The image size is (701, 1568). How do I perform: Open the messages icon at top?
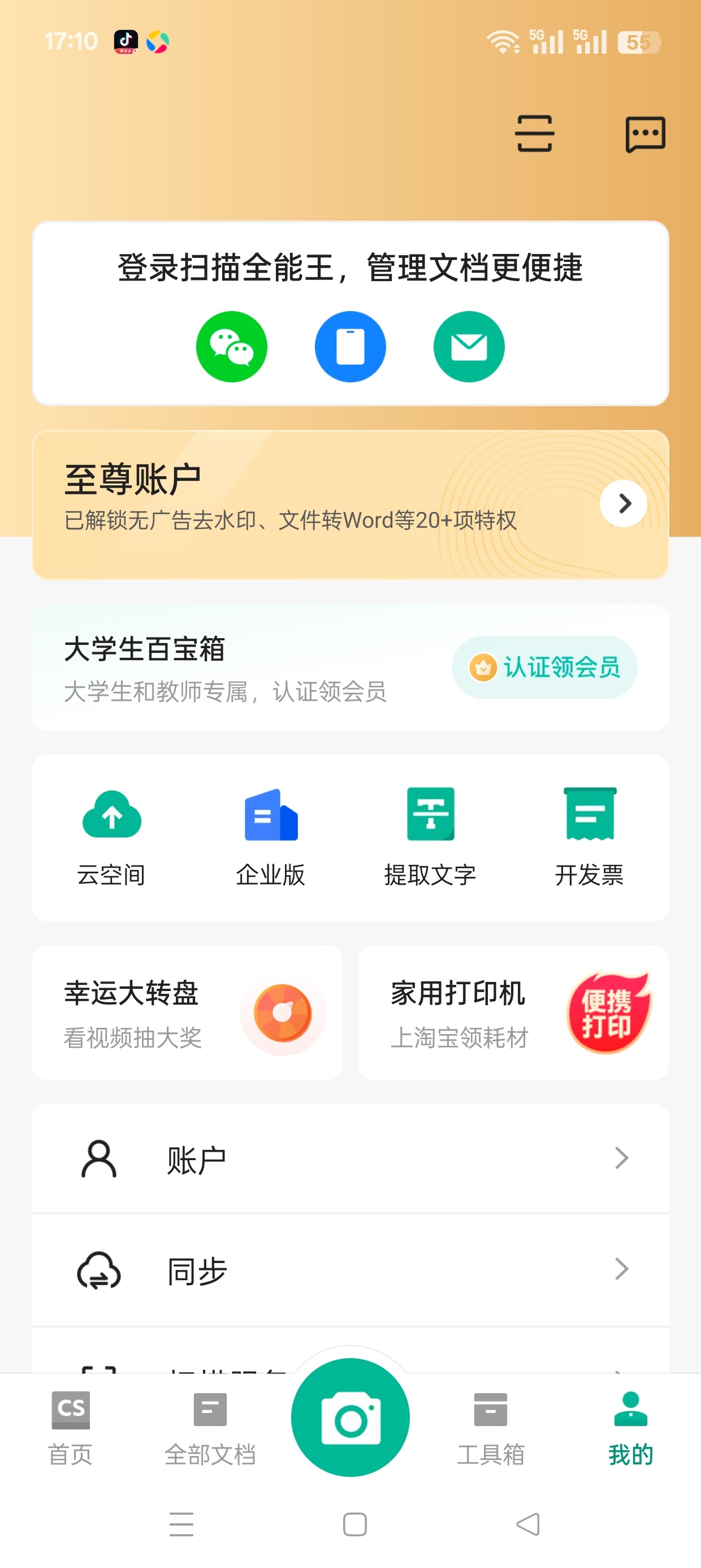(645, 134)
